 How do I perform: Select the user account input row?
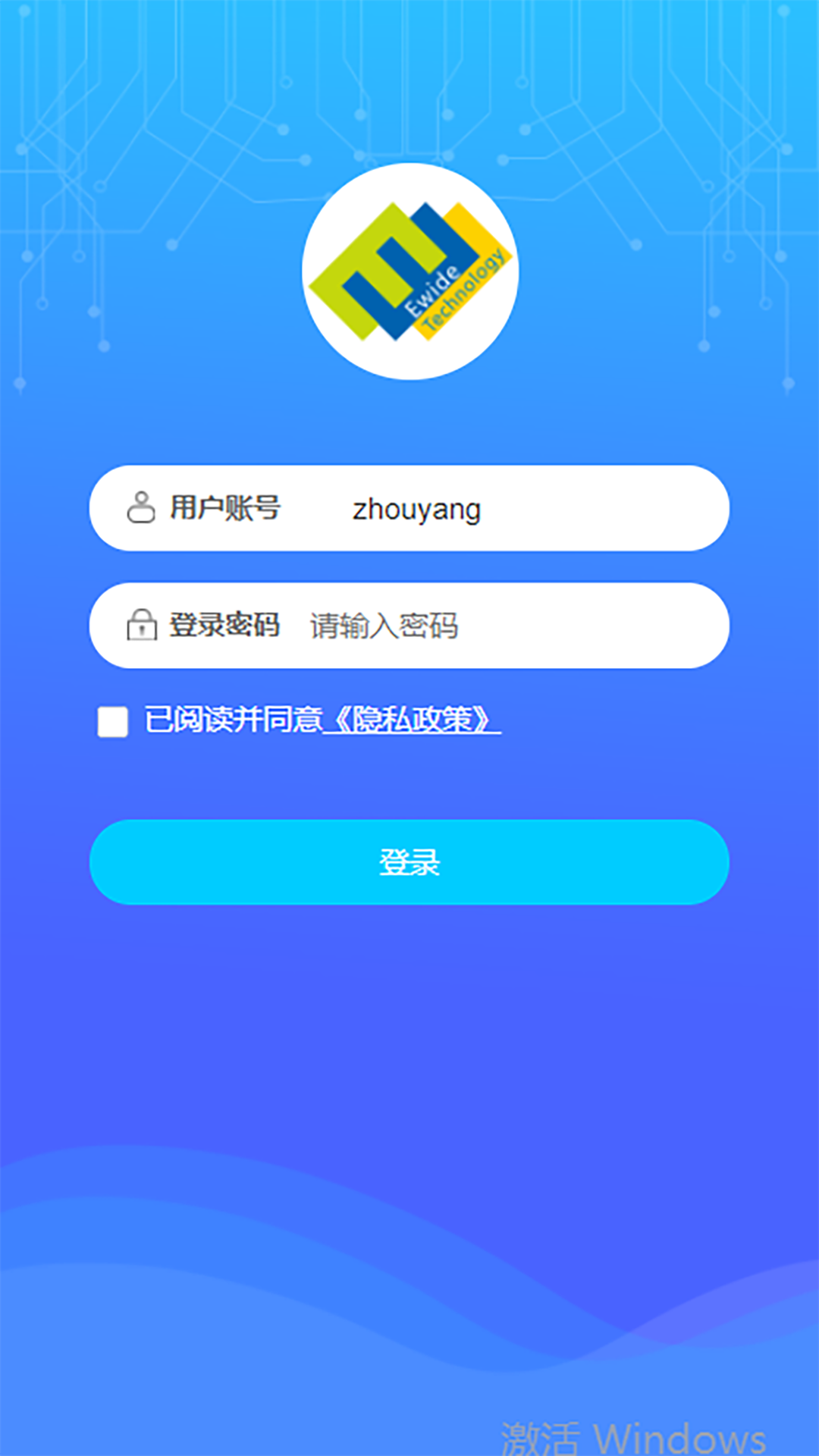pos(409,508)
